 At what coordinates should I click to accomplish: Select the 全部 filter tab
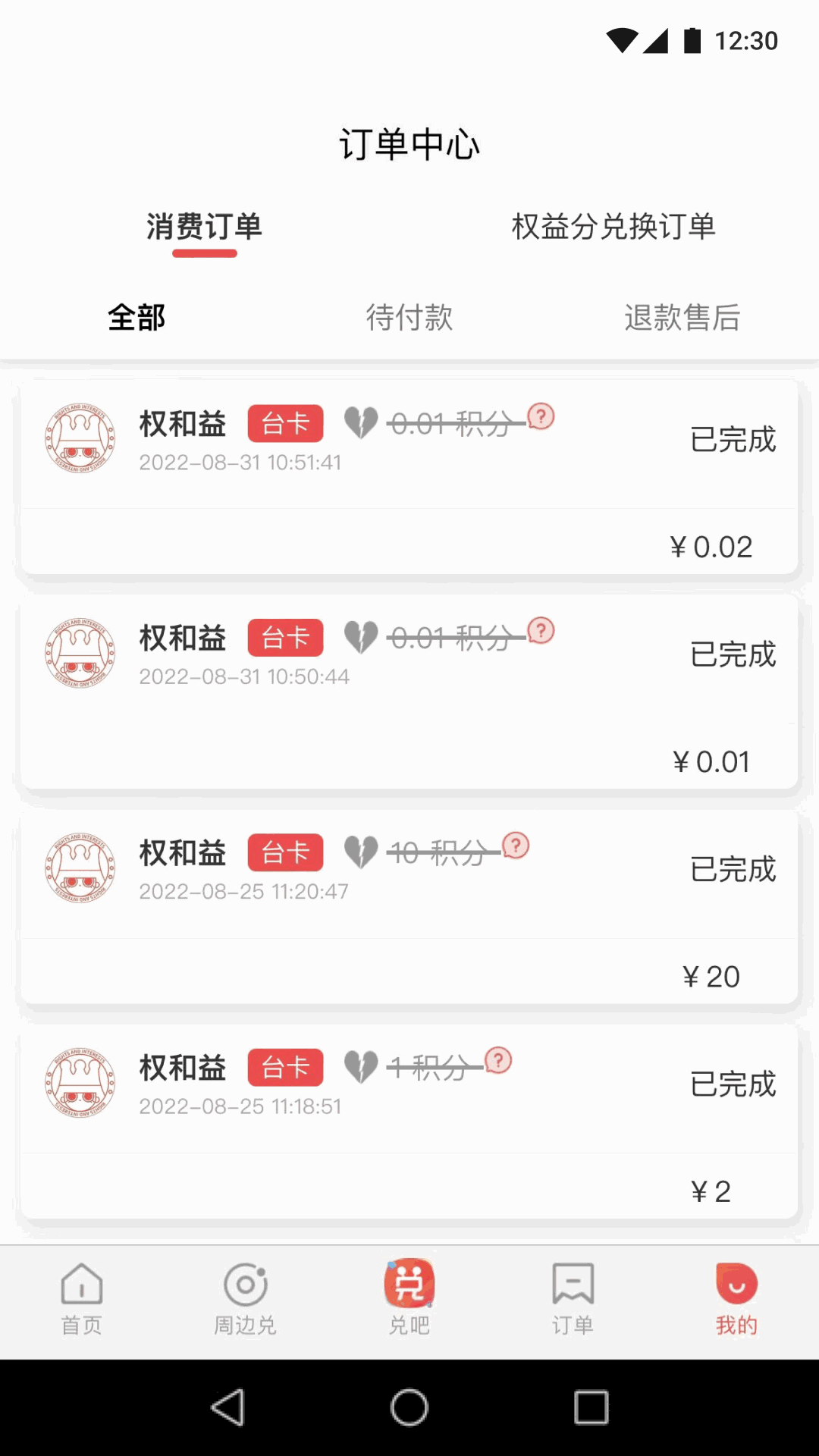[x=136, y=317]
